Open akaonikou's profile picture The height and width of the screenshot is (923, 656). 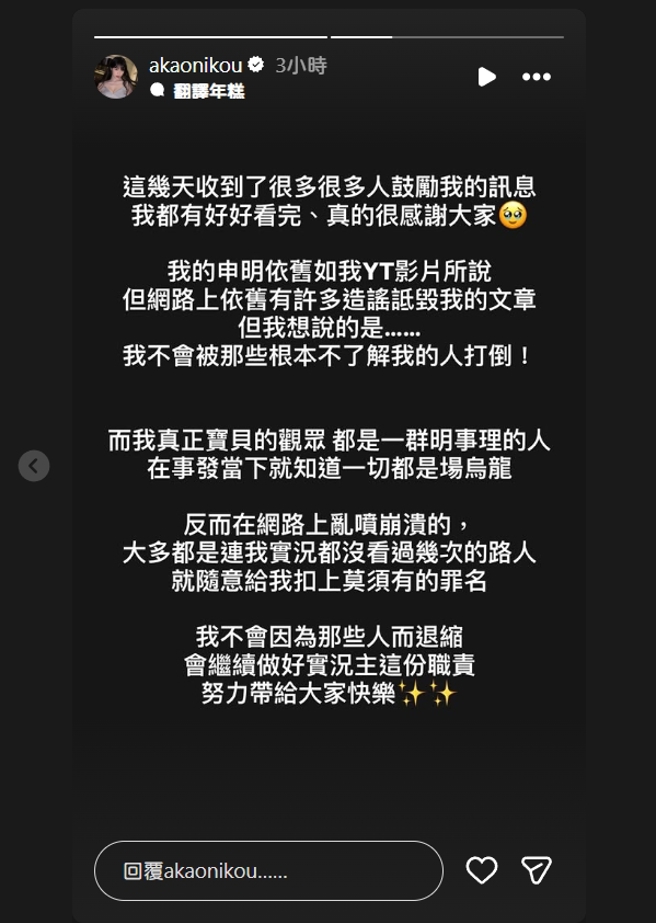[116, 76]
